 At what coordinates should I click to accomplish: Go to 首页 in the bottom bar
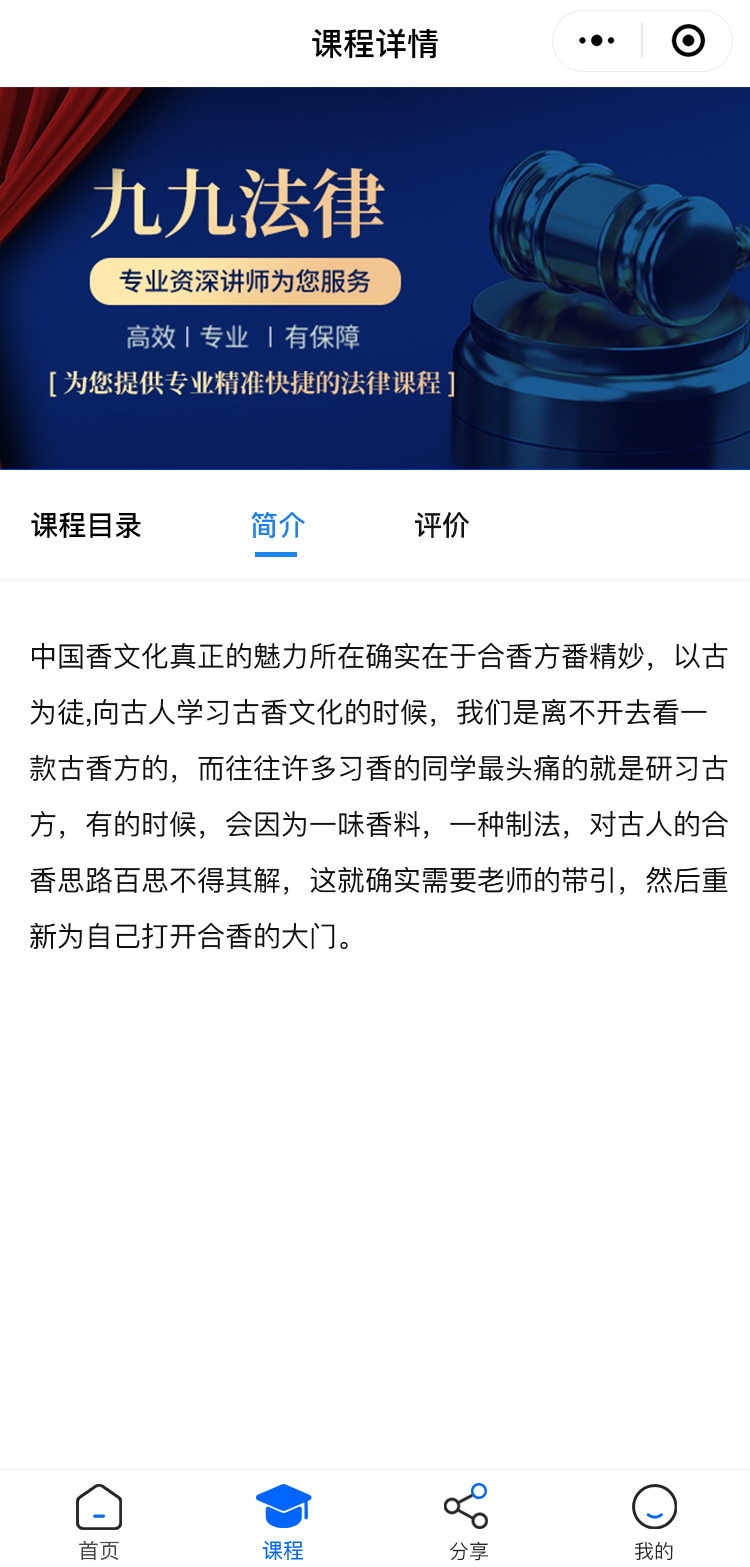99,1520
